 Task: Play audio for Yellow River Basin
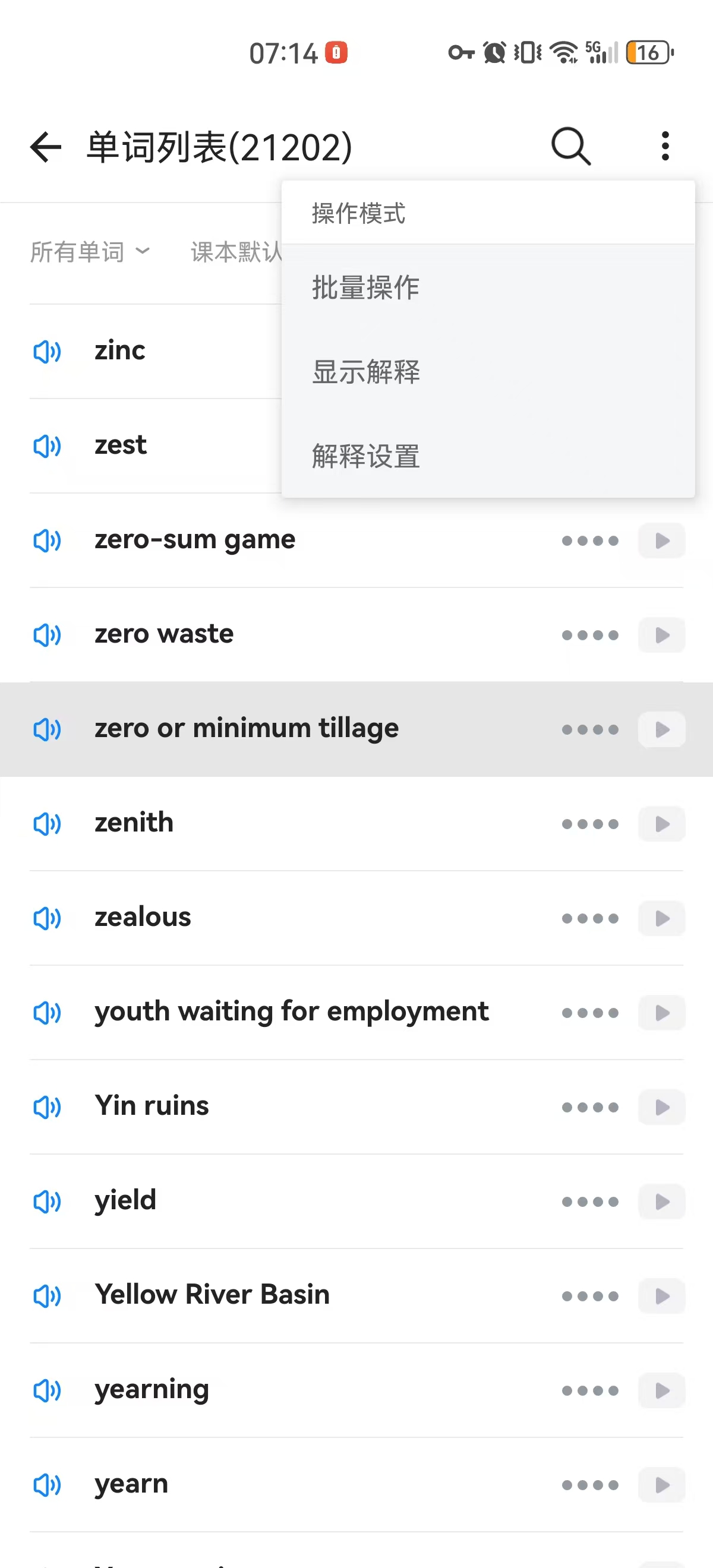coord(48,1296)
